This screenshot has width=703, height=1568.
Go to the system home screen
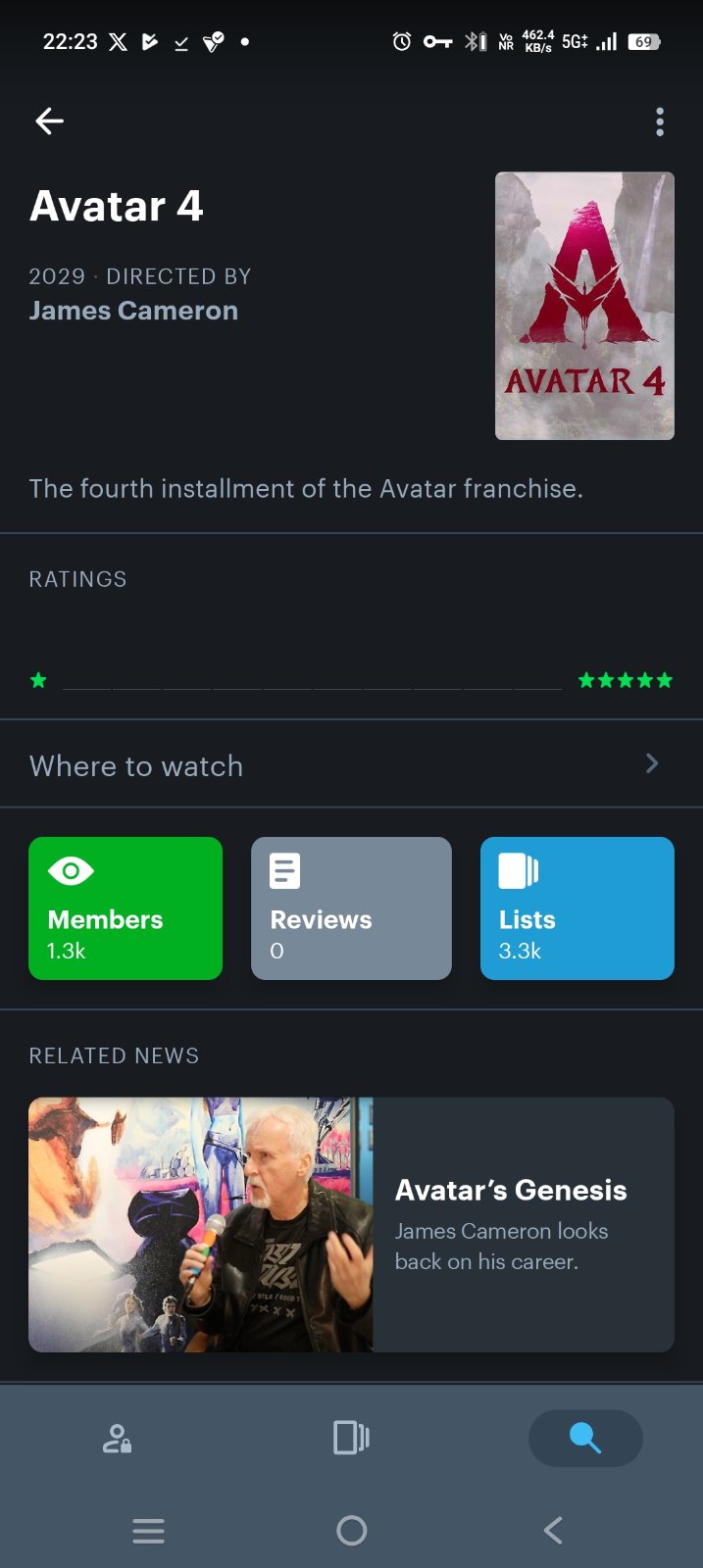351,1531
